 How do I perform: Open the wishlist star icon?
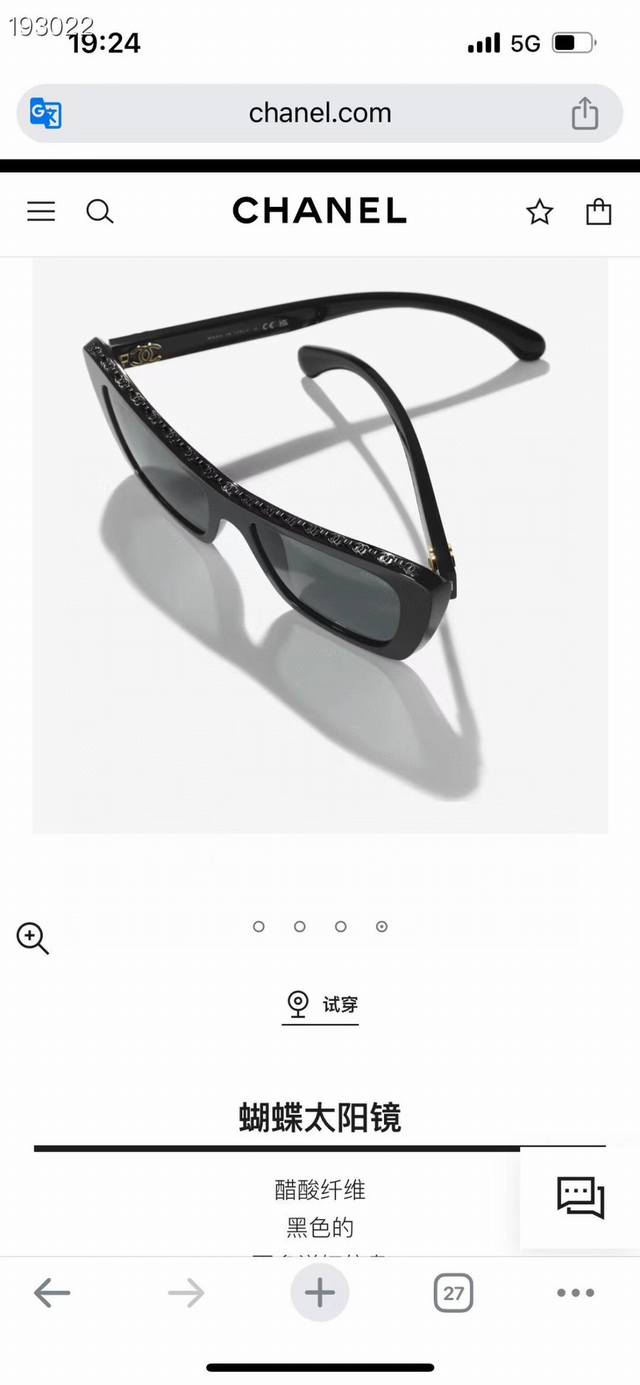pos(540,211)
